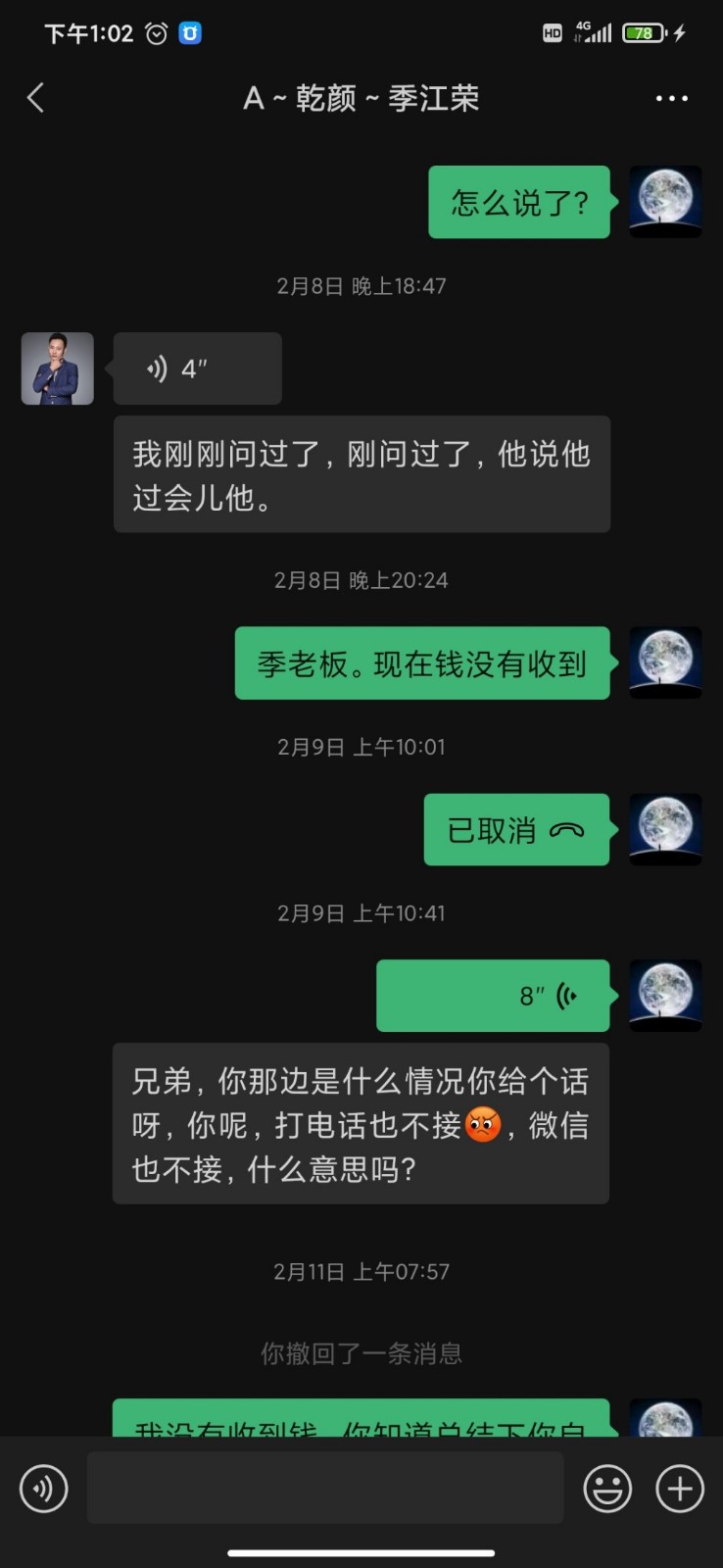The width and height of the screenshot is (723, 1568).
Task: Open the plus attachments panel
Action: pos(680,1489)
